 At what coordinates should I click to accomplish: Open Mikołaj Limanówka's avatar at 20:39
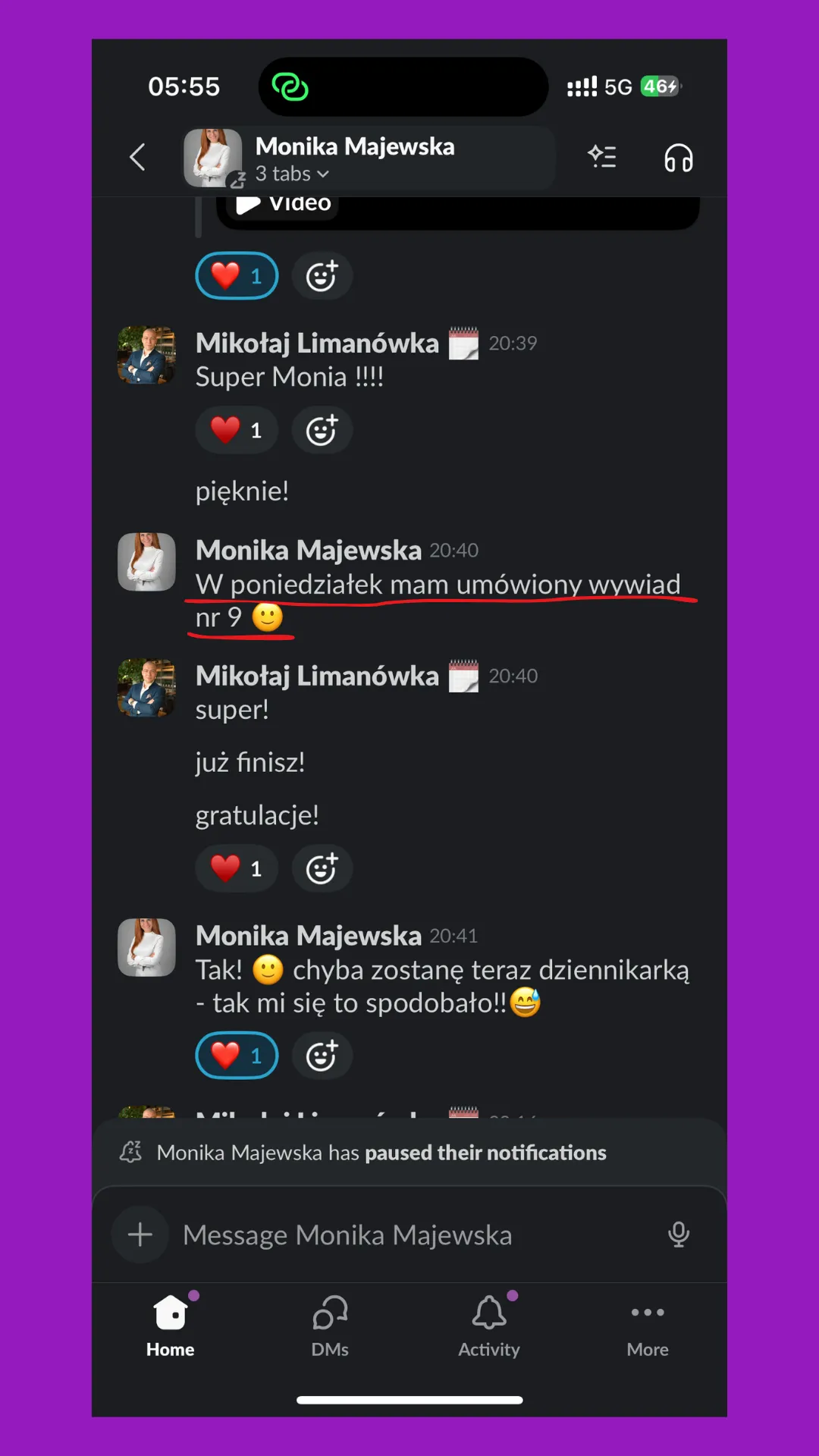(146, 355)
